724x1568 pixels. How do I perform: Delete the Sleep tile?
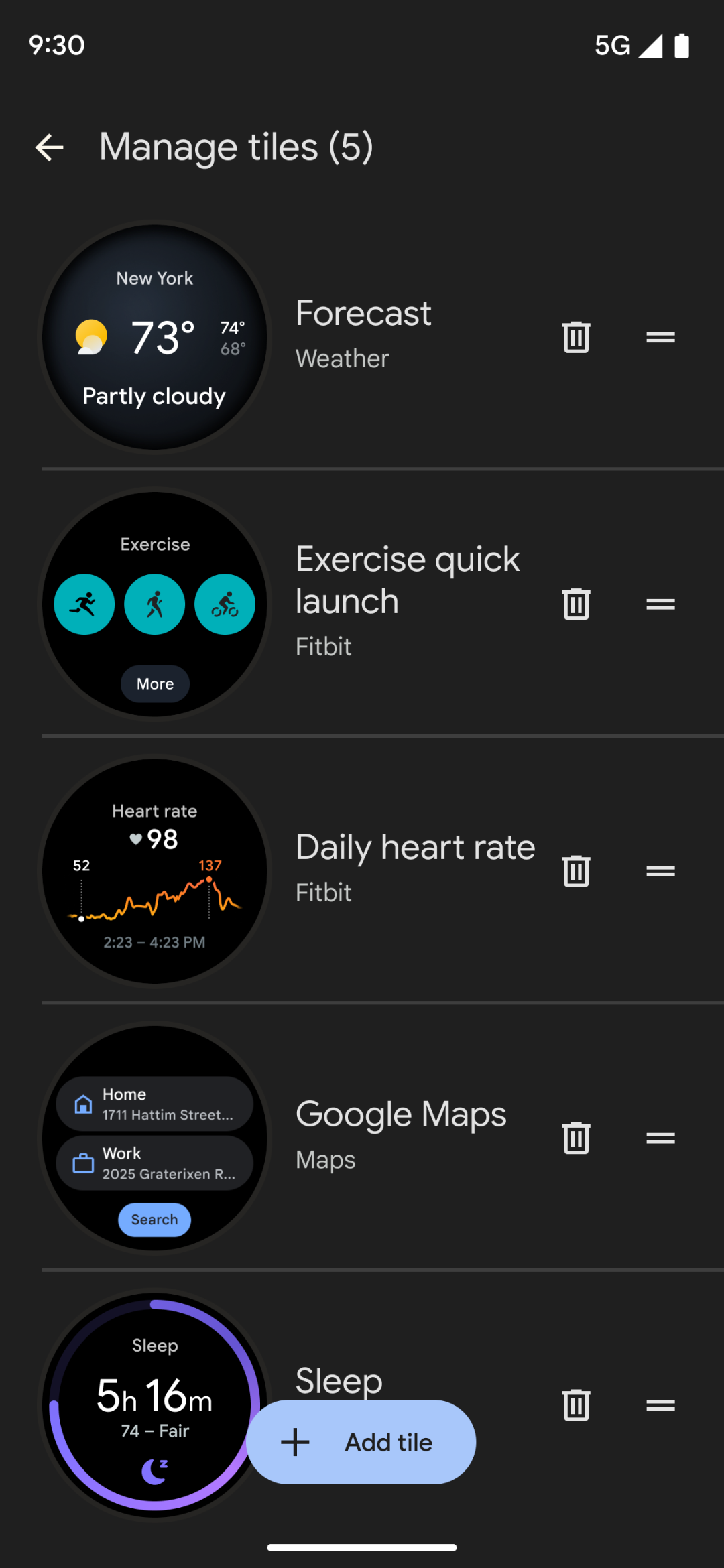click(x=575, y=1404)
